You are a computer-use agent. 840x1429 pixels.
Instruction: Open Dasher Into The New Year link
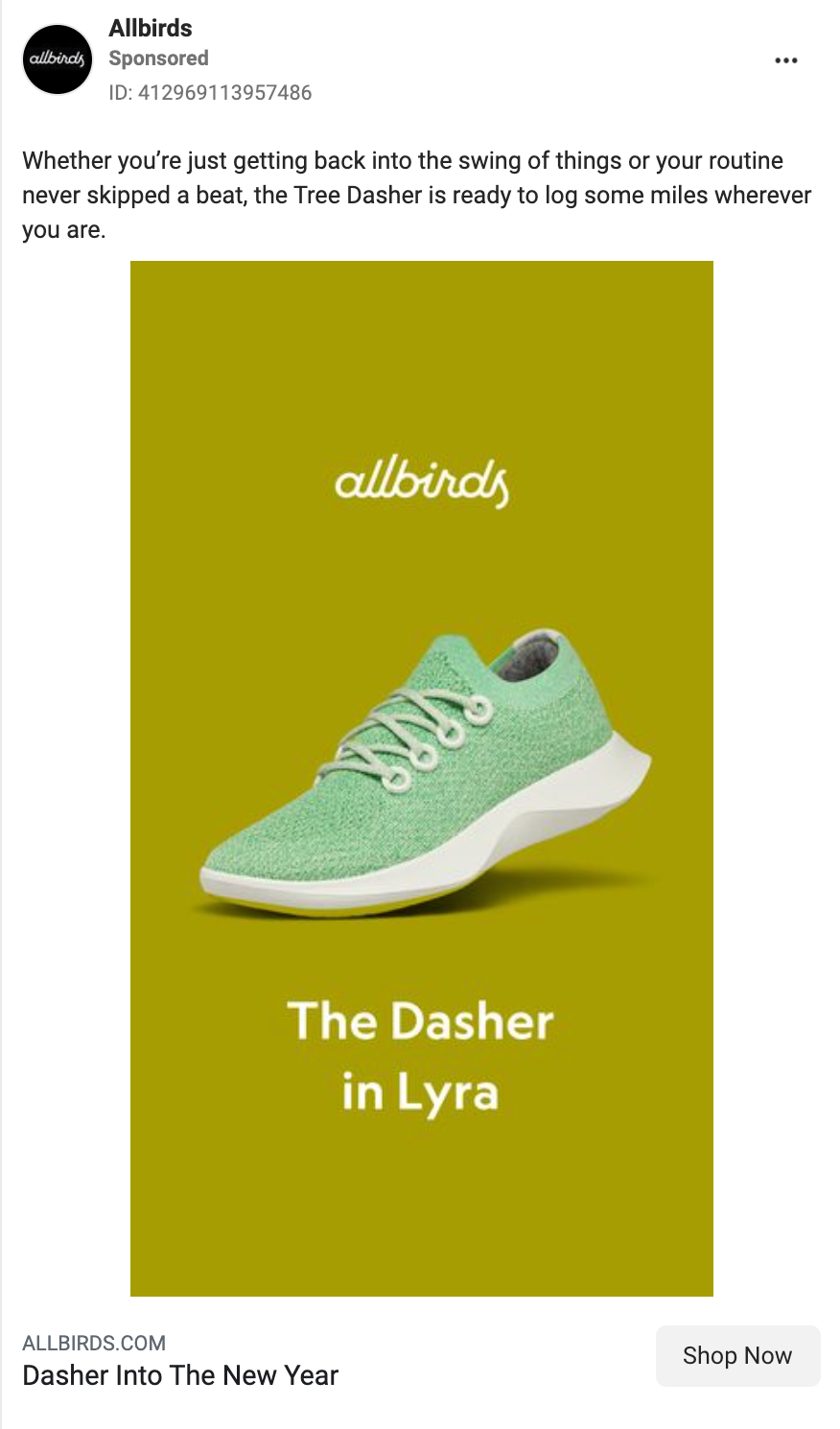(180, 1375)
